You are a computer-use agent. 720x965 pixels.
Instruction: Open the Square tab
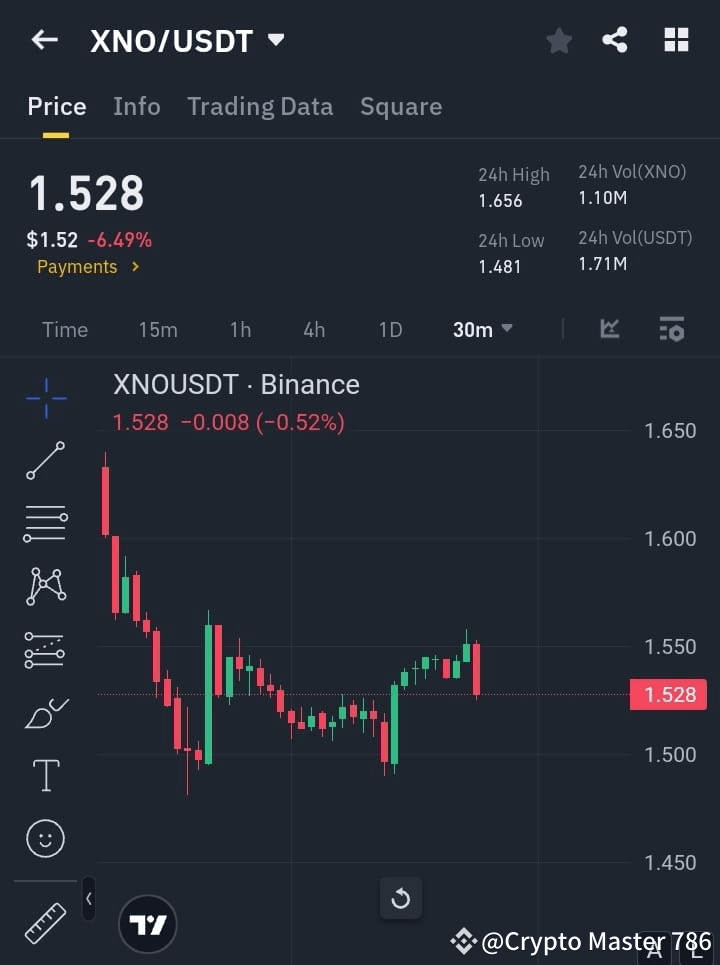pos(400,106)
